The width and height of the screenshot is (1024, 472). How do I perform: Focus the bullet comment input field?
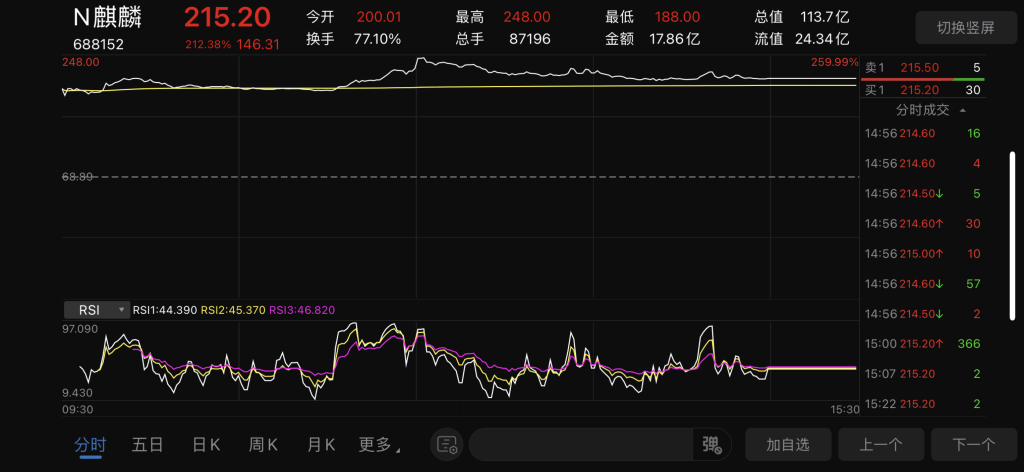580,445
